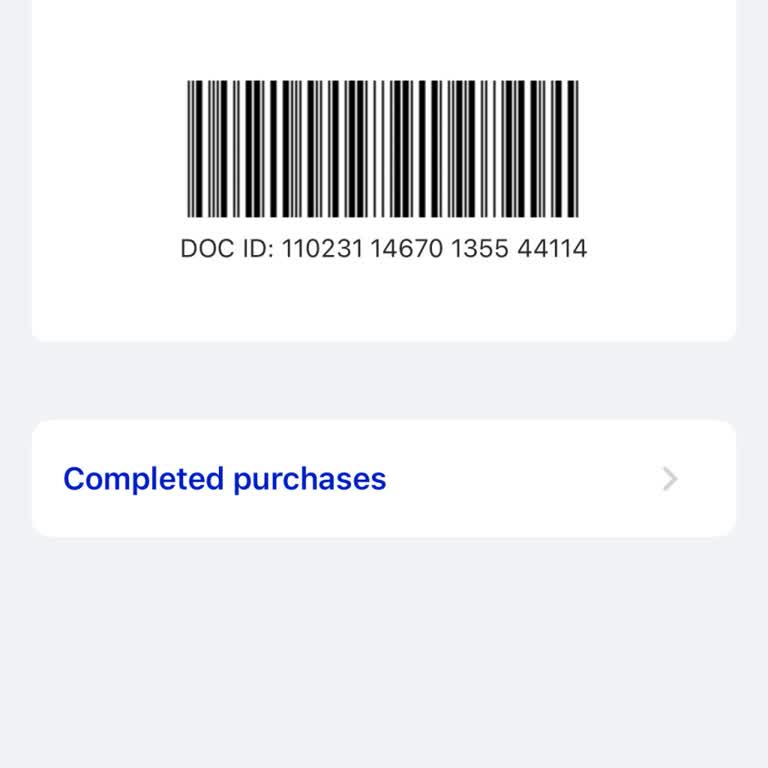This screenshot has height=768, width=768.
Task: Open the Completed purchases row
Action: (x=383, y=479)
